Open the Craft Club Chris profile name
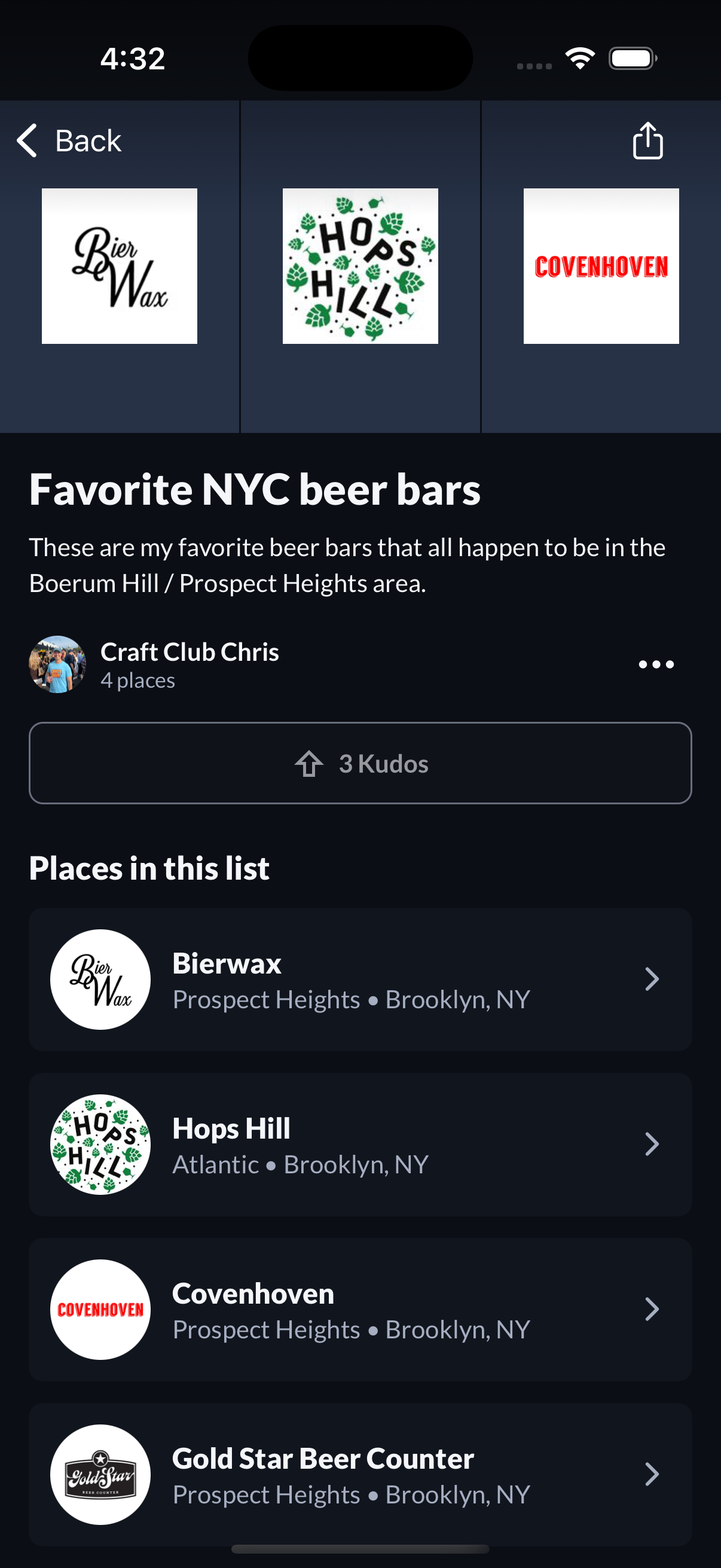Screen dimensions: 721x1568 [190, 651]
